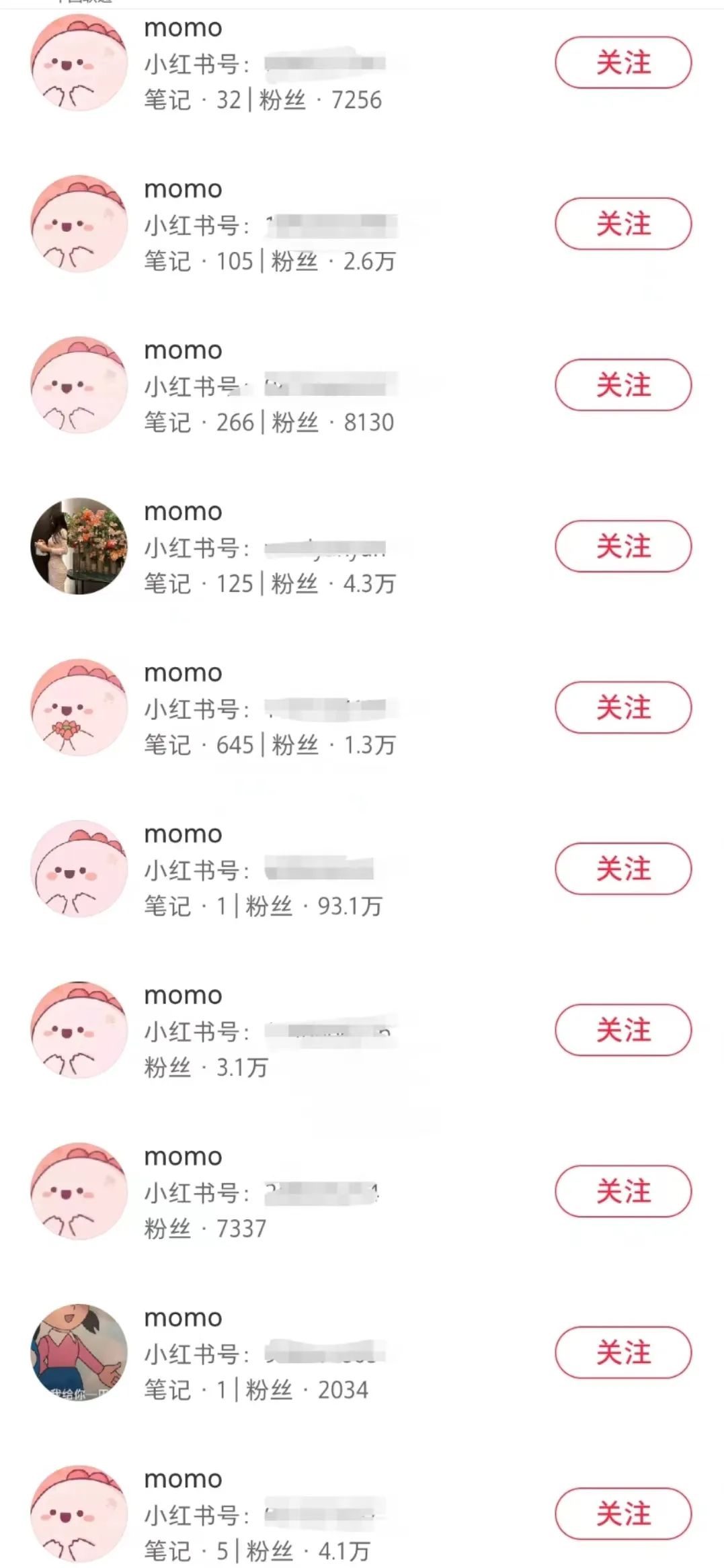Open the momo row showing 2034 fans
724x1568 pixels.
pyautogui.click(x=79, y=1352)
